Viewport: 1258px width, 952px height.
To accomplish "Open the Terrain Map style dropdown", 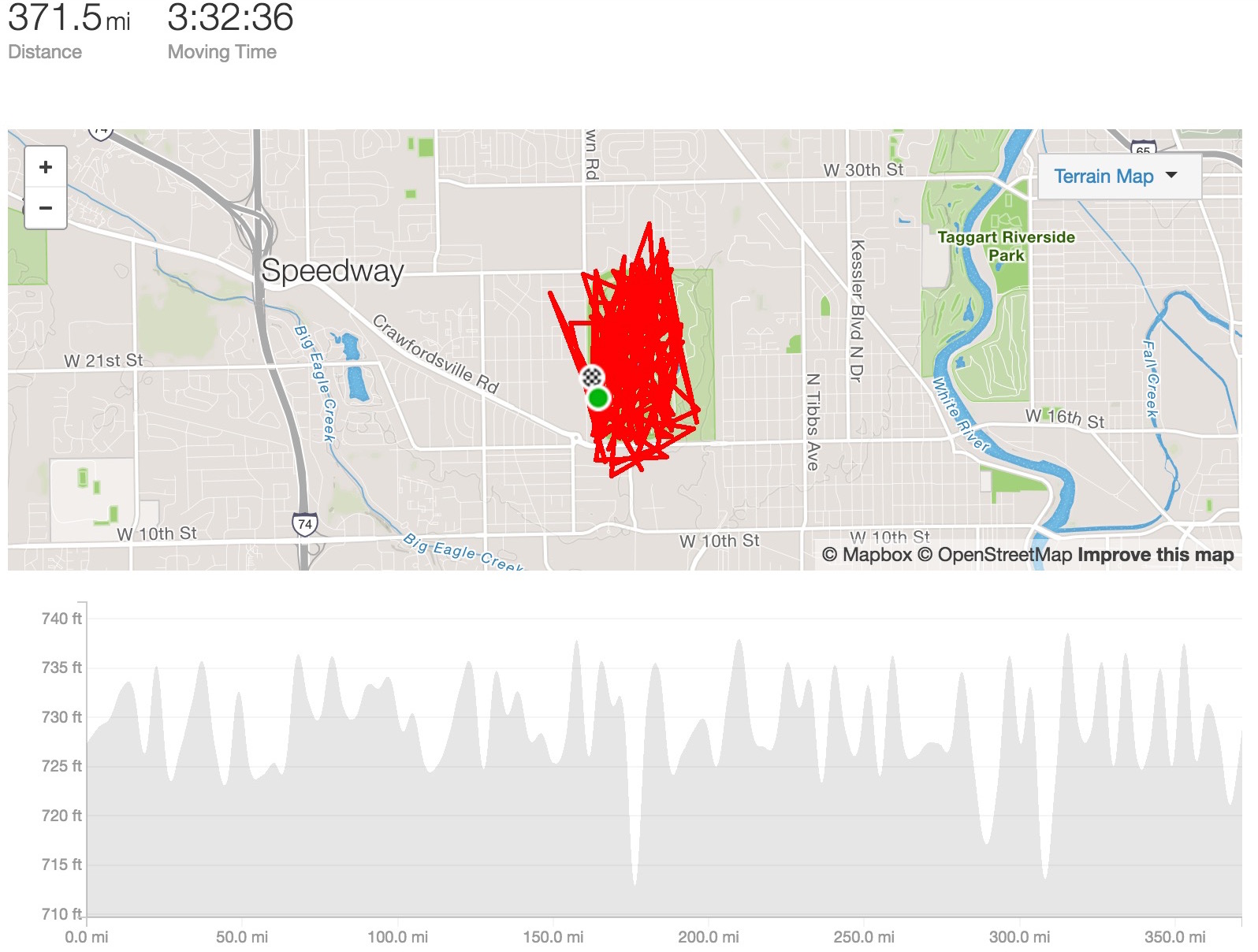I will pos(1118,177).
